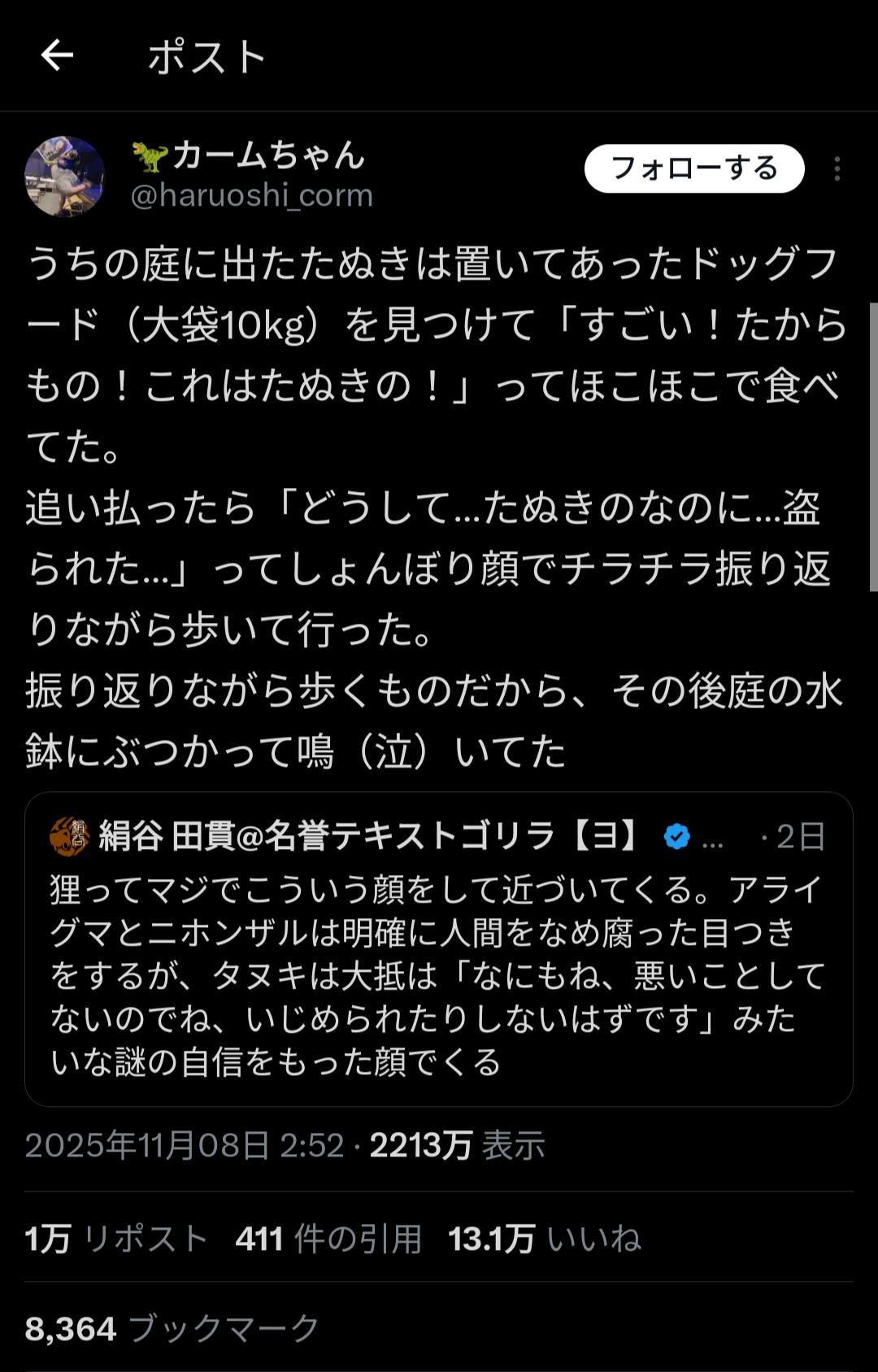
Task: Open the post's three-dot overflow menu
Action: point(837,169)
